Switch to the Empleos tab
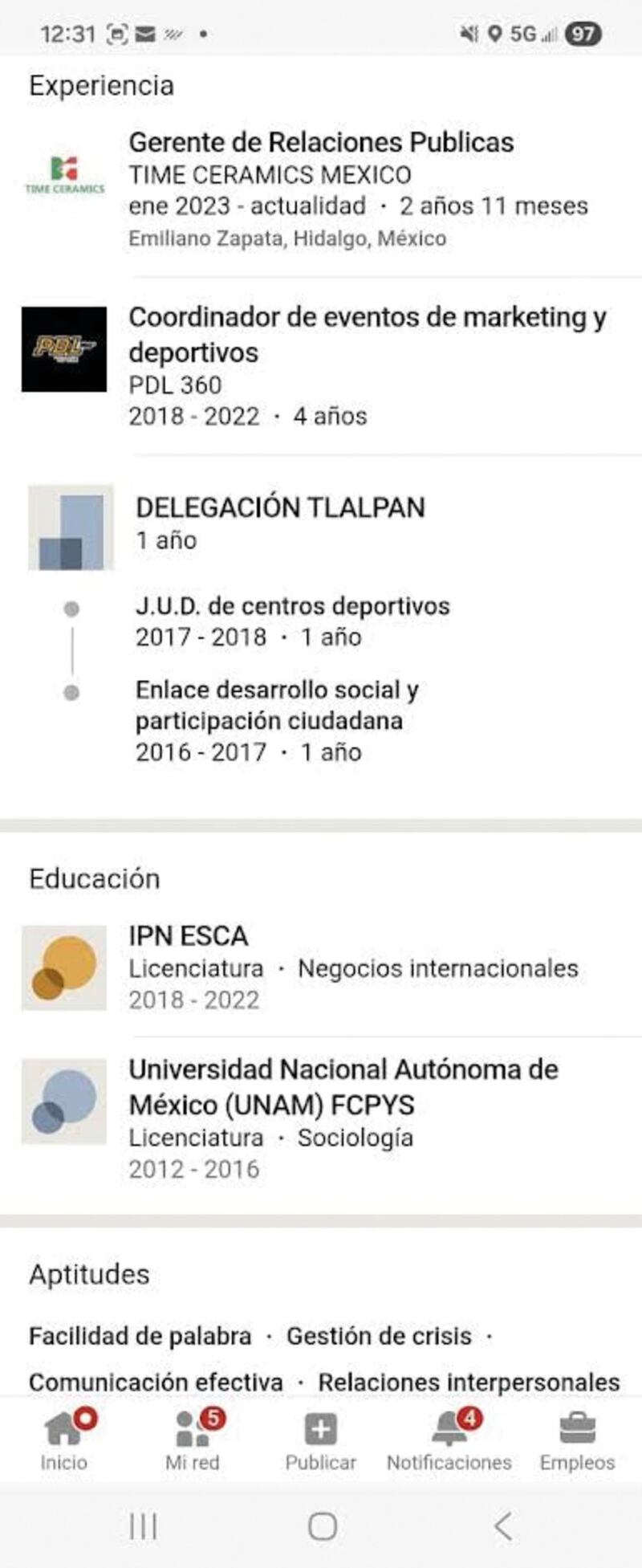The width and height of the screenshot is (642, 1568). tap(577, 1442)
